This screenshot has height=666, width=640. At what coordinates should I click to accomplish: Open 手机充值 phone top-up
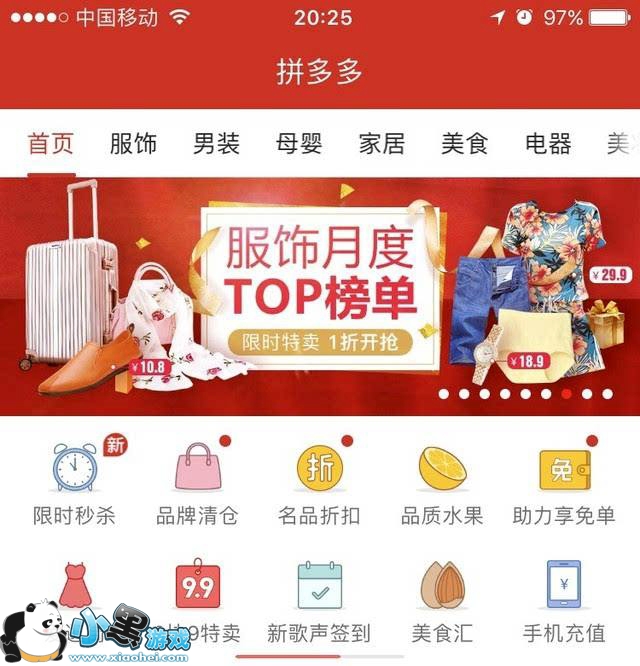tap(564, 601)
